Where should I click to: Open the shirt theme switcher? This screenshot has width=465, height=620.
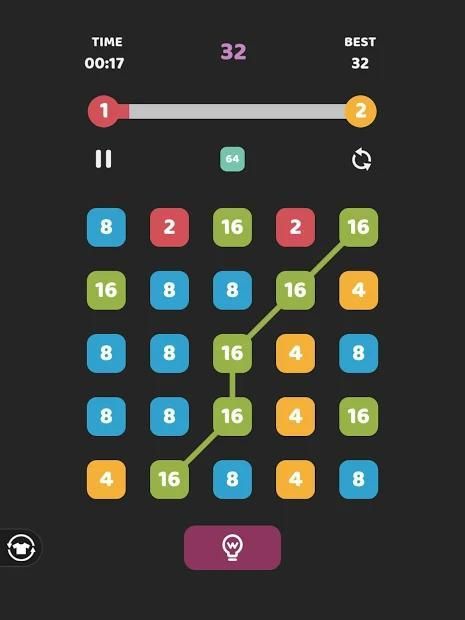21,547
